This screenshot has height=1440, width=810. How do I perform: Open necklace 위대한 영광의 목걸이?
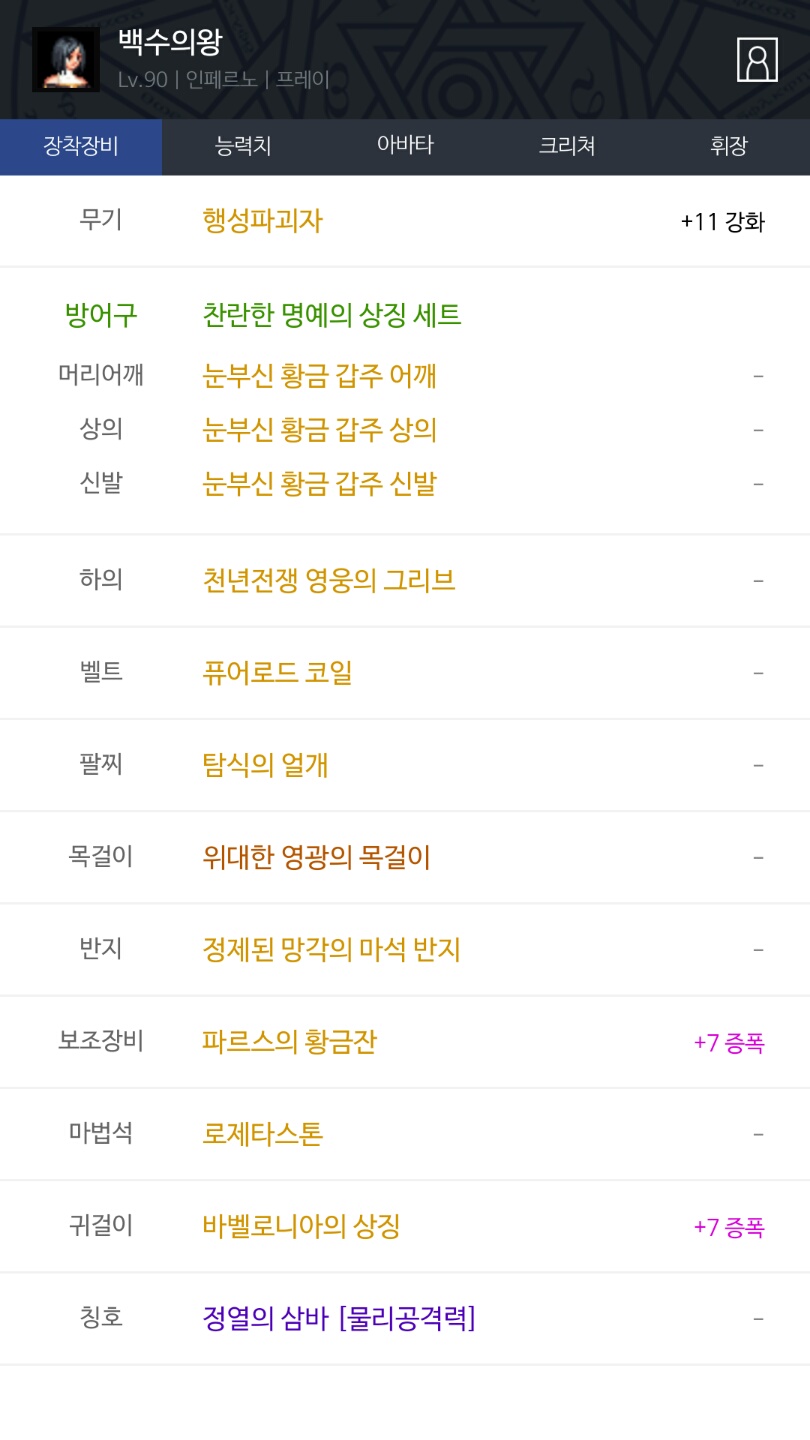click(x=316, y=857)
